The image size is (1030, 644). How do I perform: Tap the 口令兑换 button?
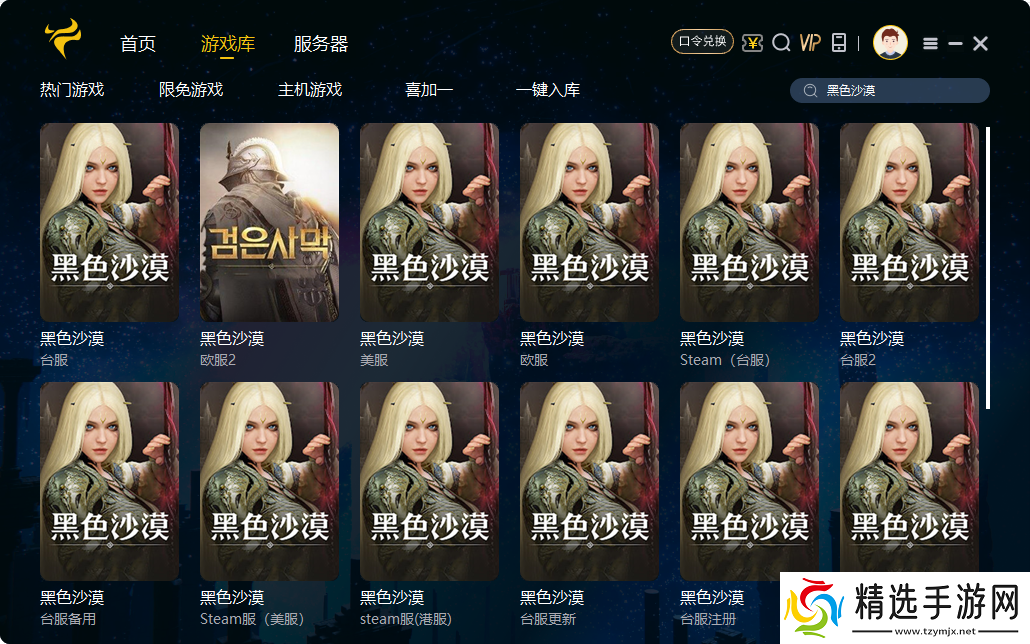tap(702, 42)
